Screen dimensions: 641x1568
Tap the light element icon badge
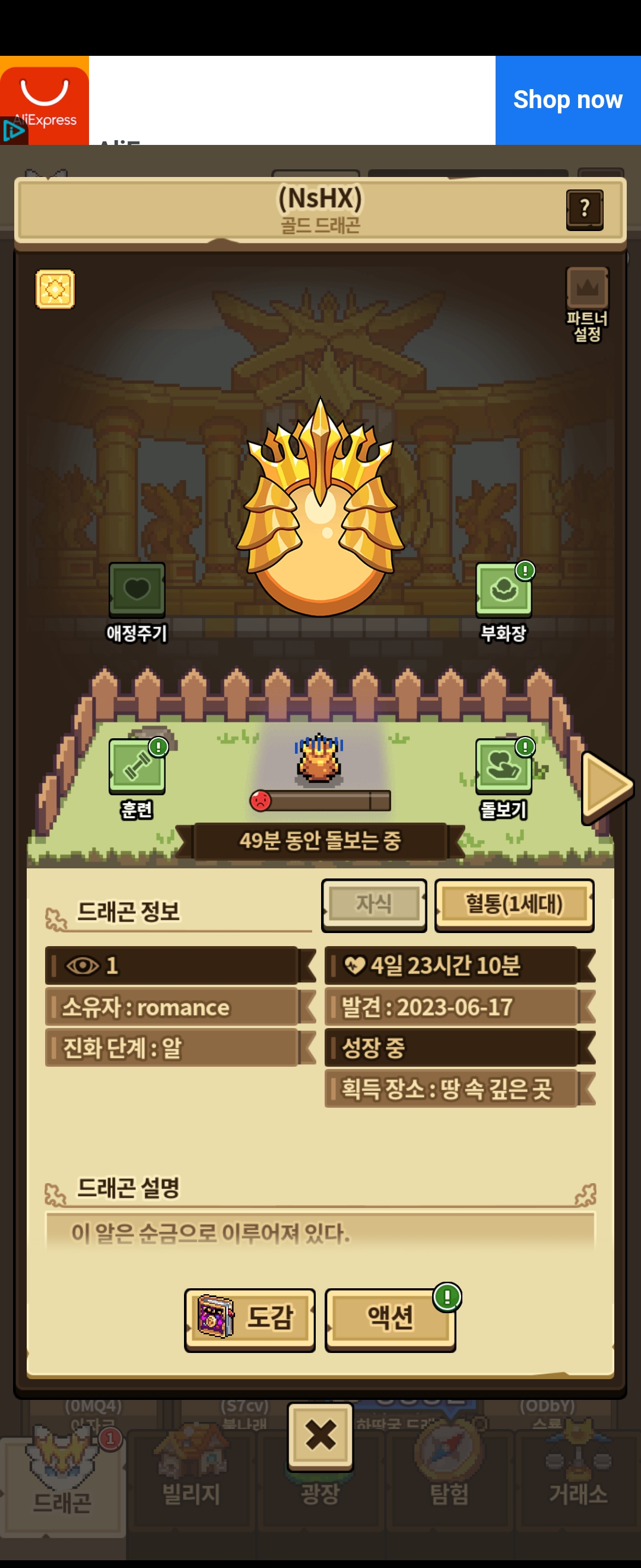pyautogui.click(x=55, y=289)
